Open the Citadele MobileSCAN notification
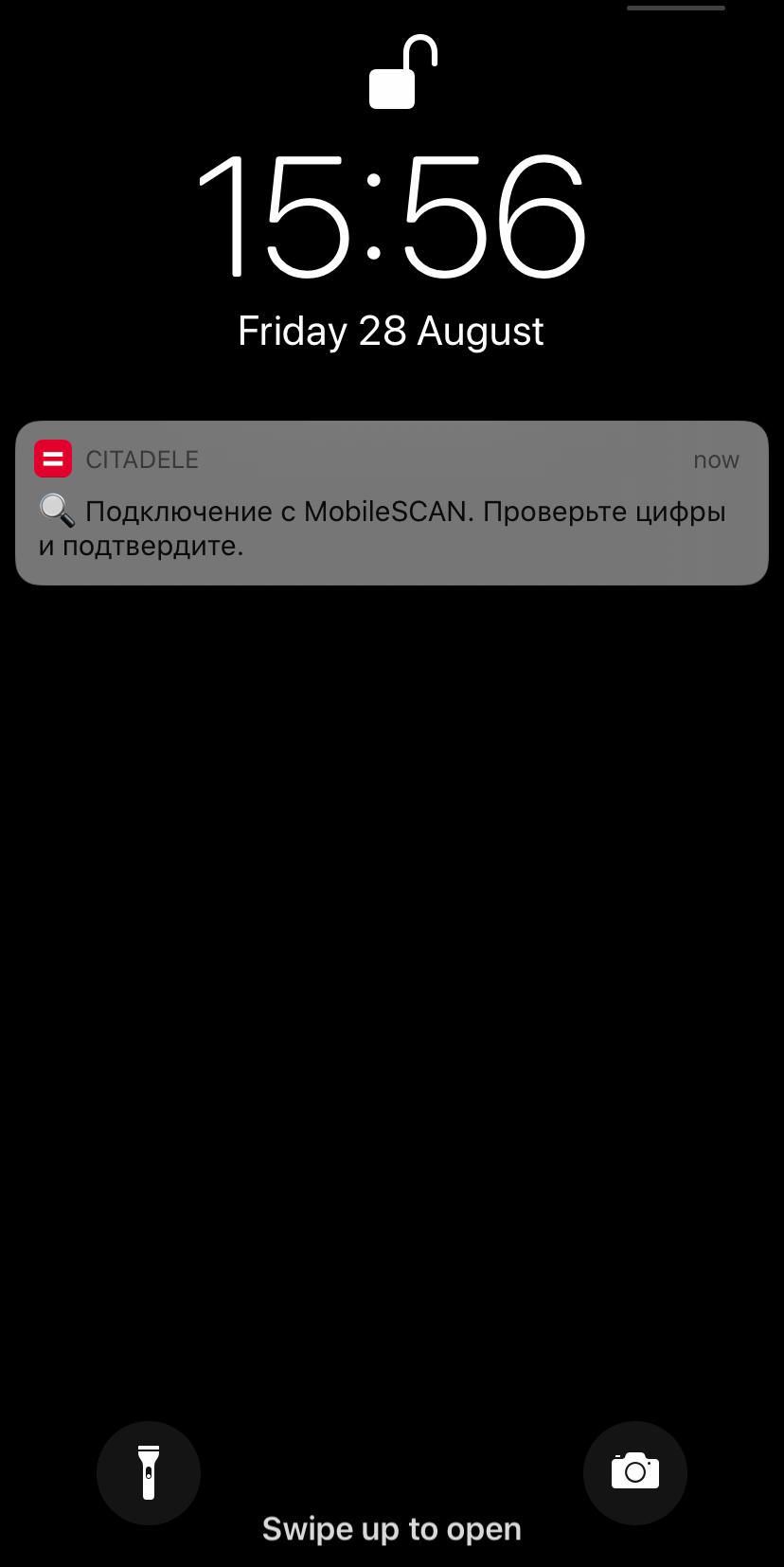Screen dimensions: 784x1567 [391, 503]
